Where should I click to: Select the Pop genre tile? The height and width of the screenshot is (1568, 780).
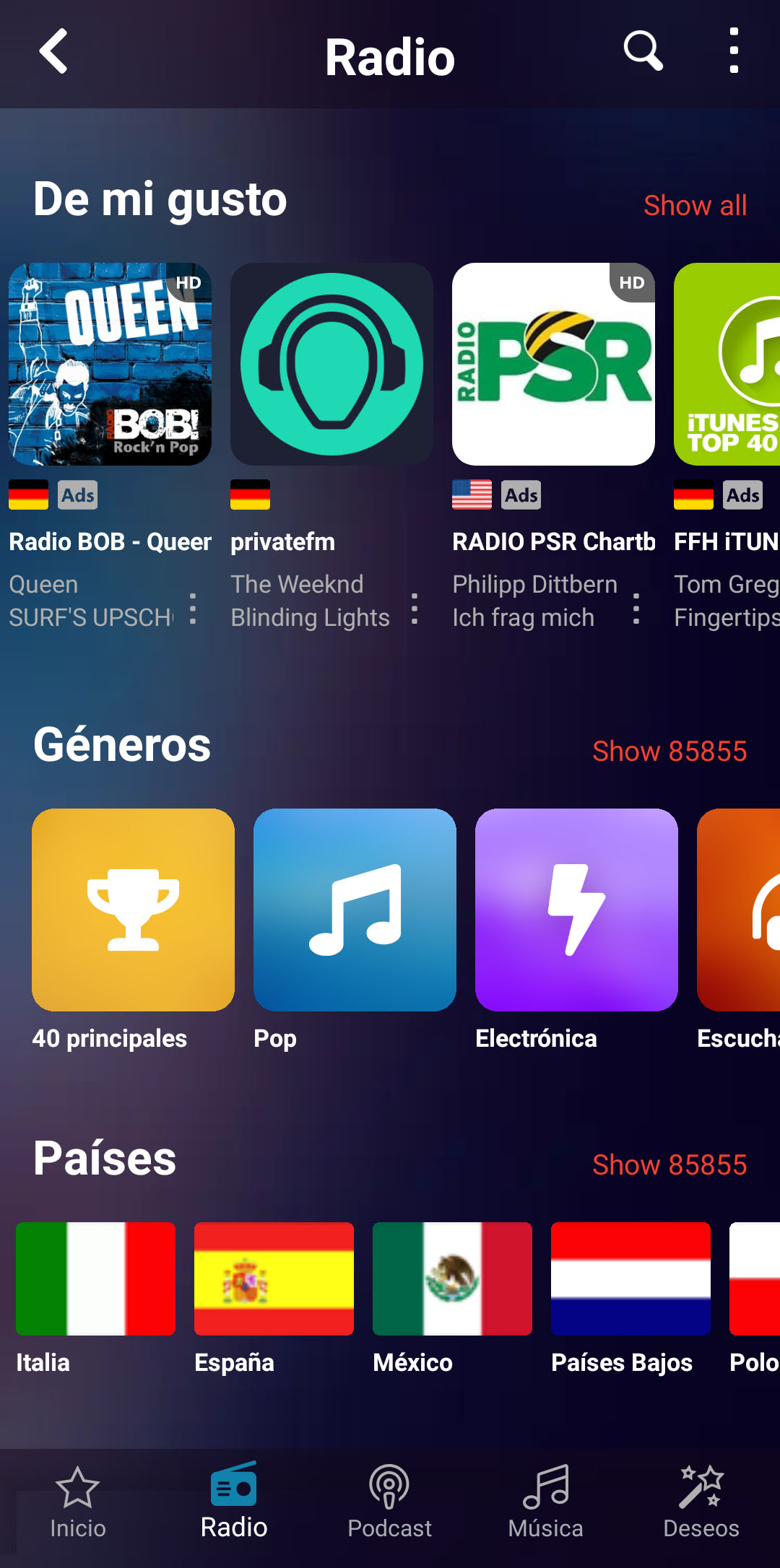coord(355,910)
